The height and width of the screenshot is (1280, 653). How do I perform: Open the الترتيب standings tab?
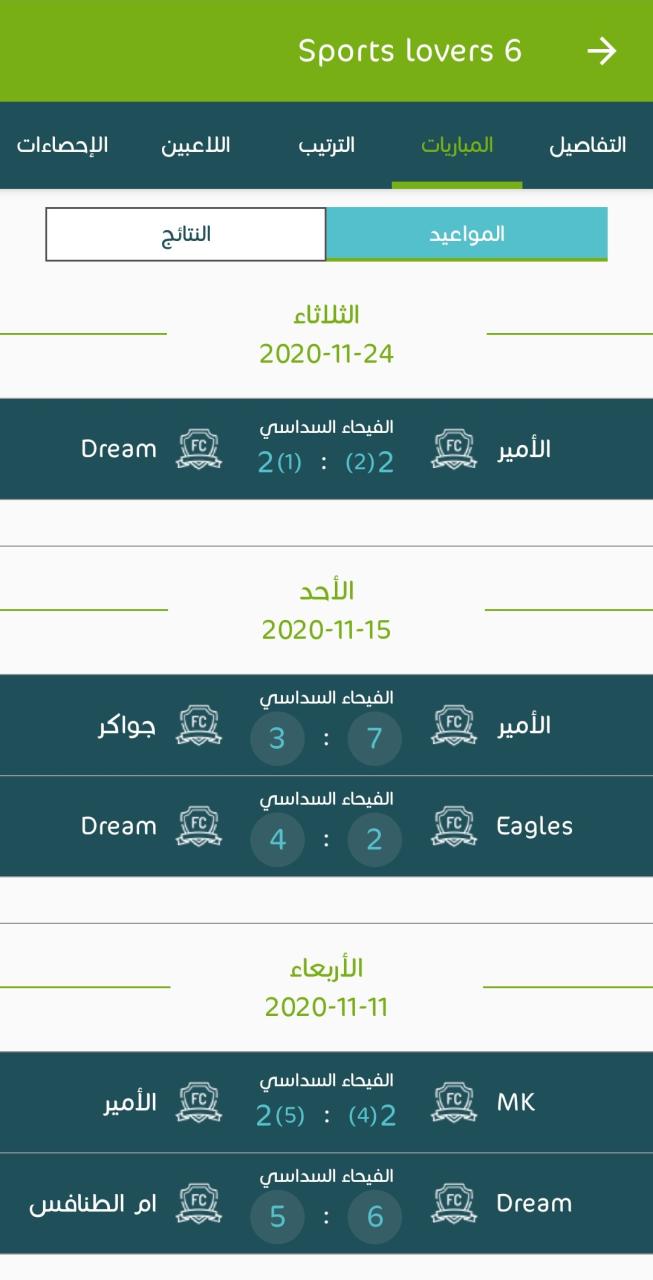point(327,145)
